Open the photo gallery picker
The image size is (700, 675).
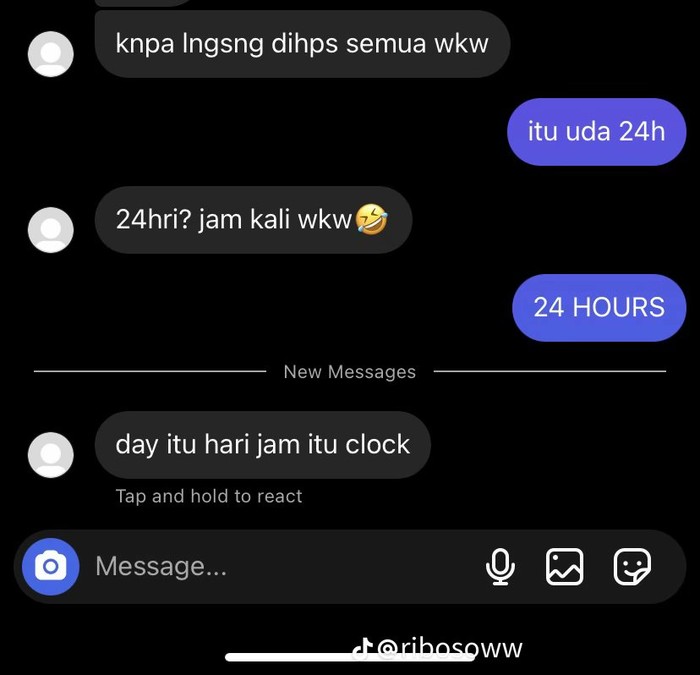[x=565, y=567]
